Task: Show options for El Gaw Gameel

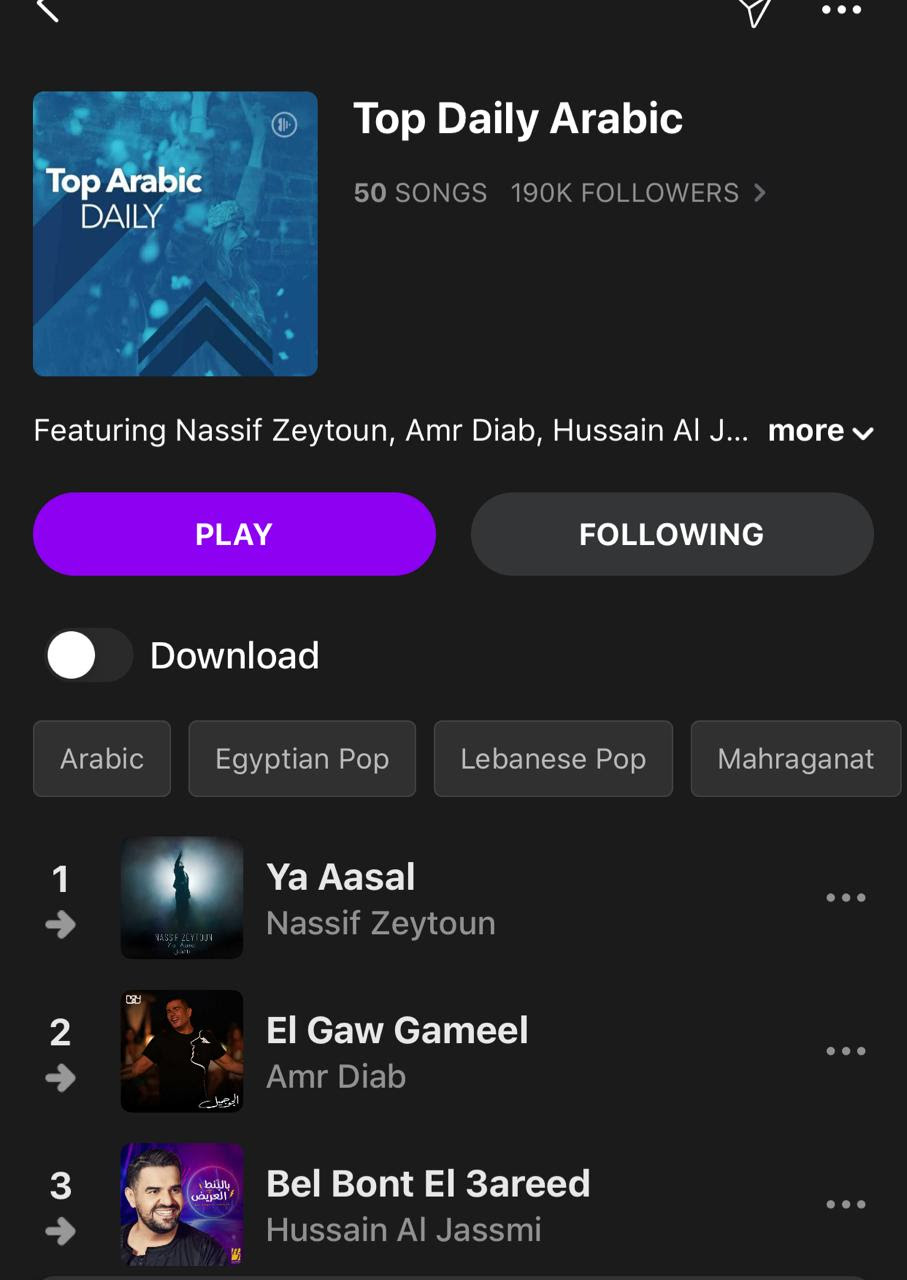Action: coord(845,1051)
